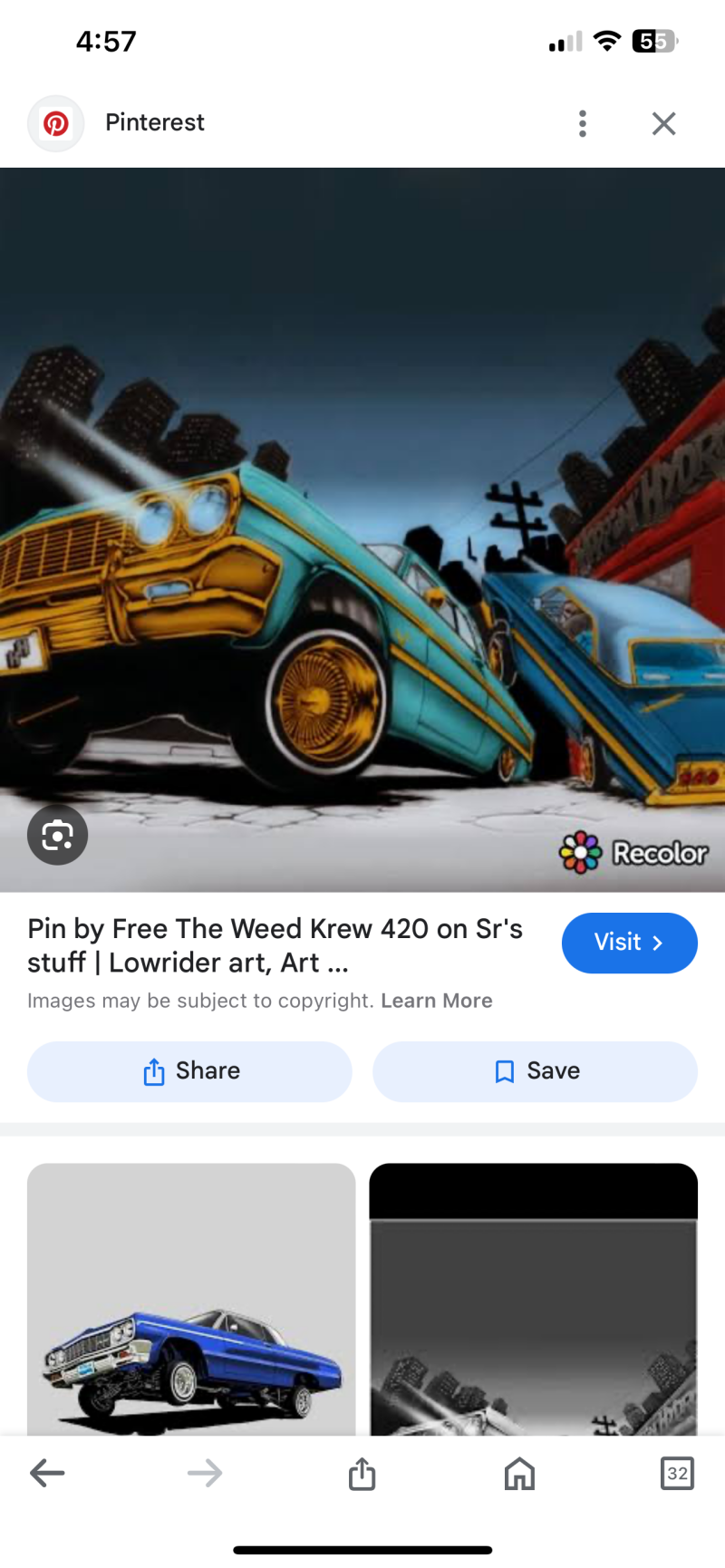Share this image result
Screen dimensions: 725x1568
[x=189, y=1071]
